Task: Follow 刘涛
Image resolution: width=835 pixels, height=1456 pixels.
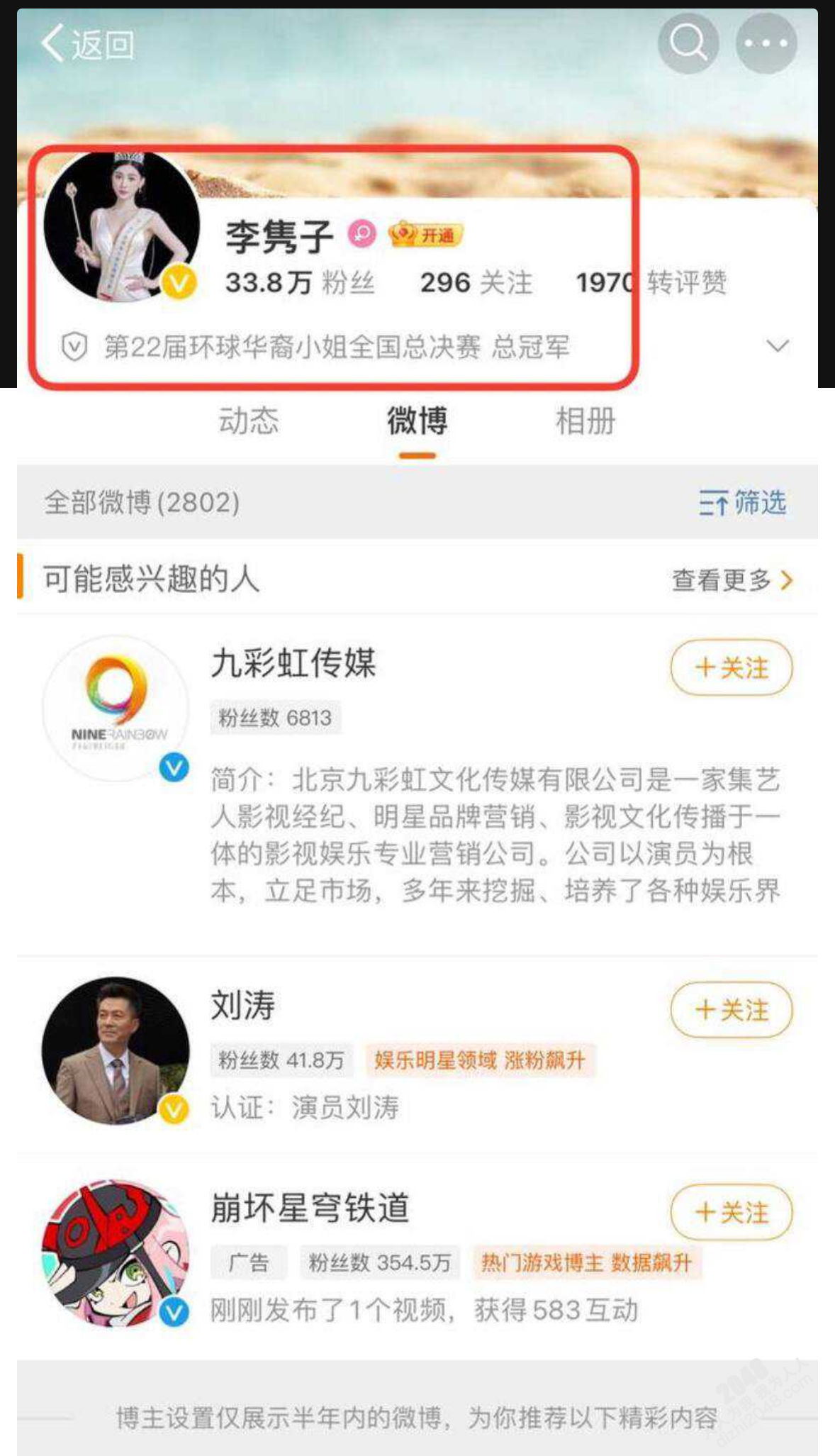Action: click(731, 1010)
